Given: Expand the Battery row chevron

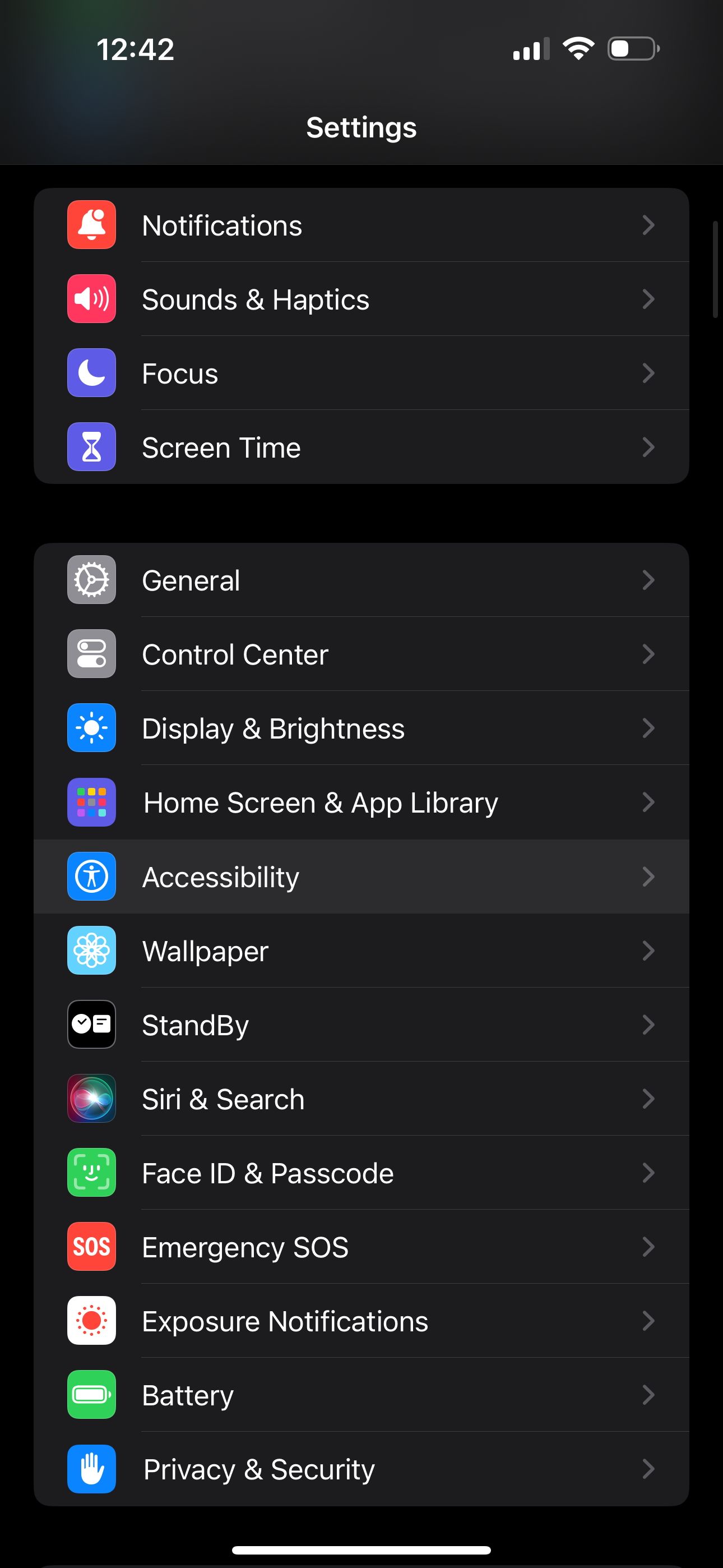Looking at the screenshot, I should 649,1396.
